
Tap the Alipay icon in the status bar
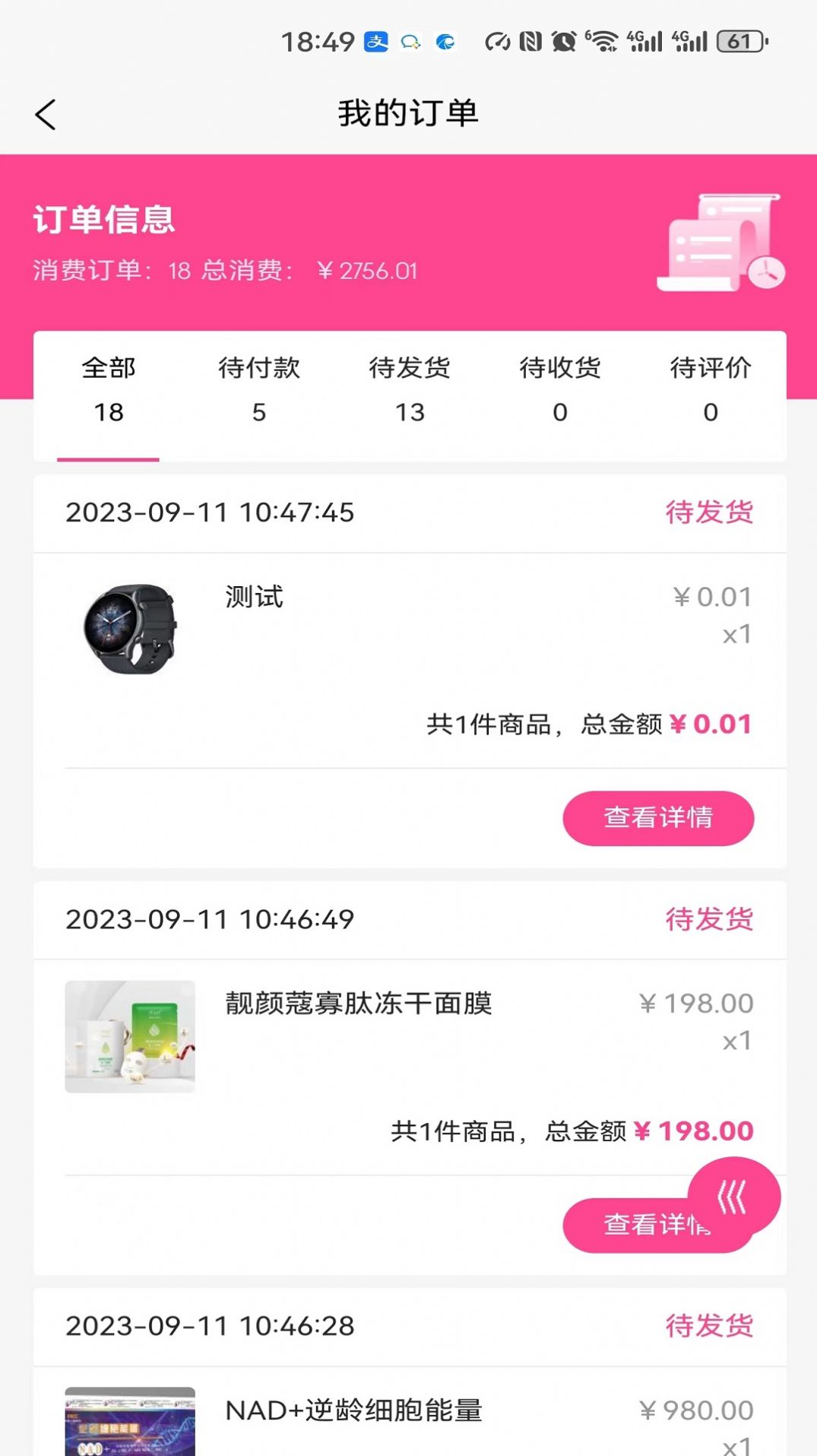click(x=375, y=42)
